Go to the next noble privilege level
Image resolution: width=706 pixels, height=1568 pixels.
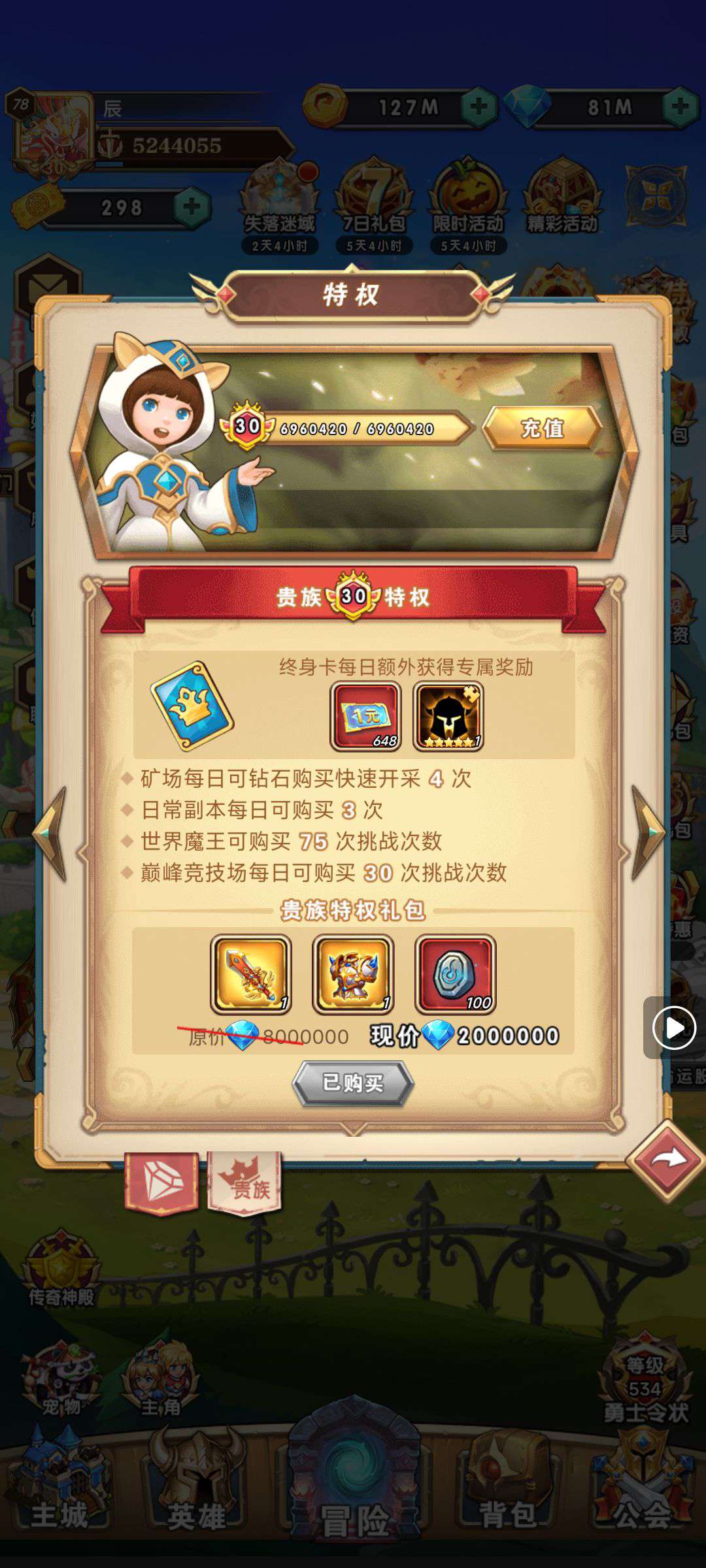647,833
